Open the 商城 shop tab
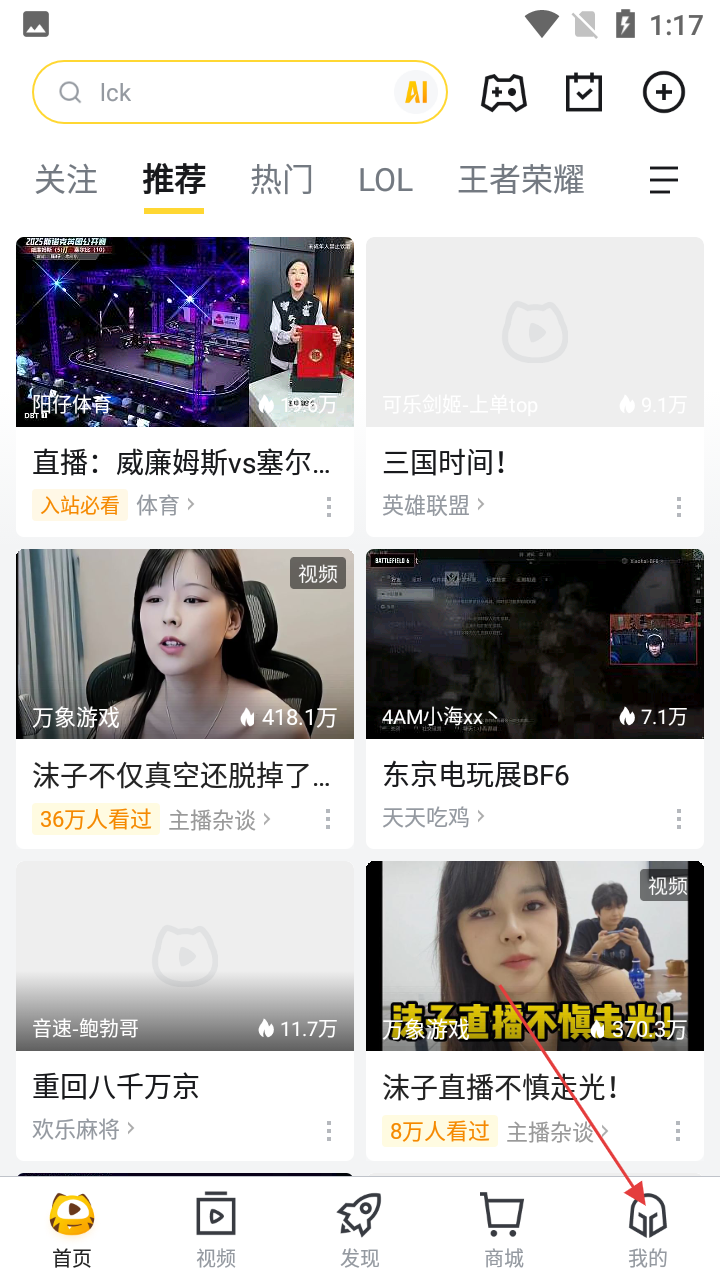The image size is (720, 1280). (x=504, y=1230)
